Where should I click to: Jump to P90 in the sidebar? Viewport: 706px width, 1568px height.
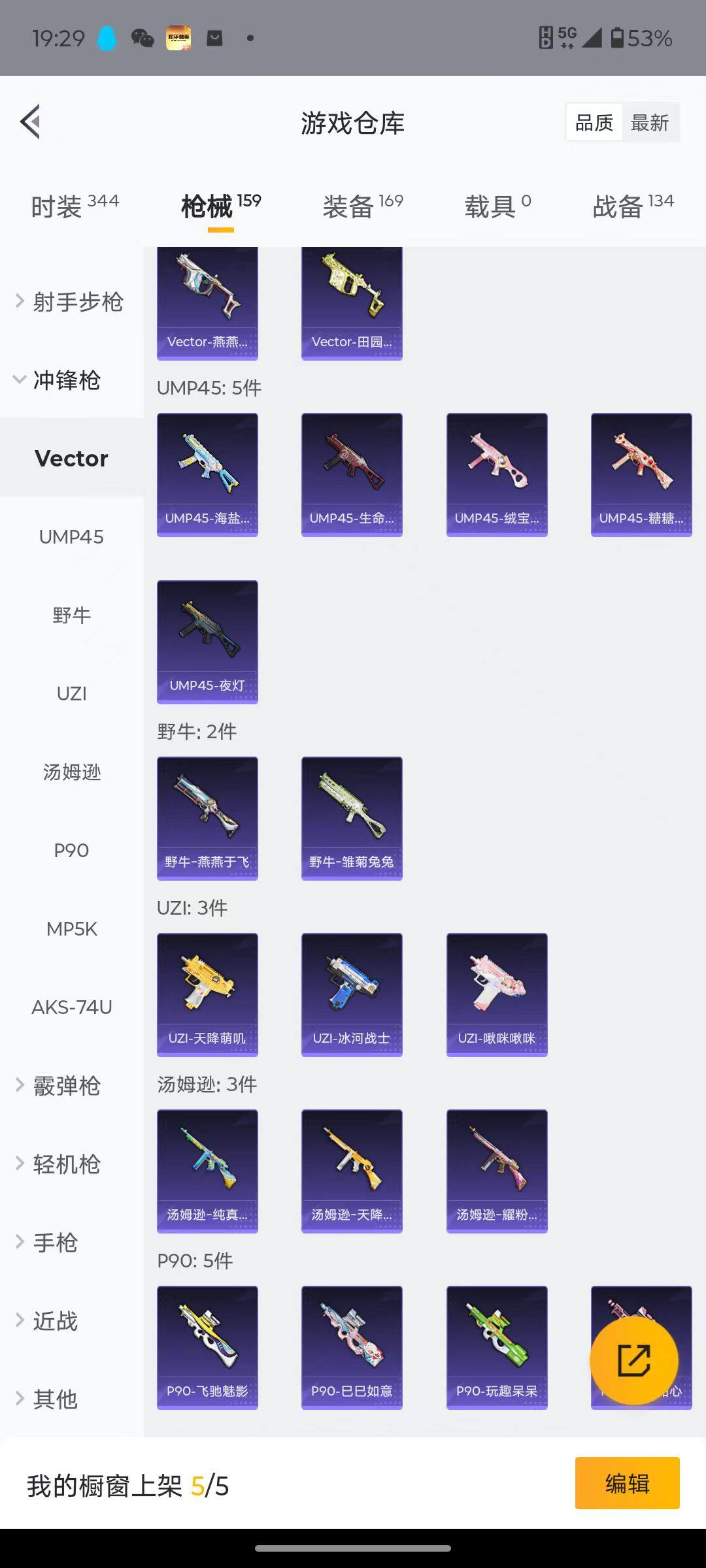pos(71,851)
